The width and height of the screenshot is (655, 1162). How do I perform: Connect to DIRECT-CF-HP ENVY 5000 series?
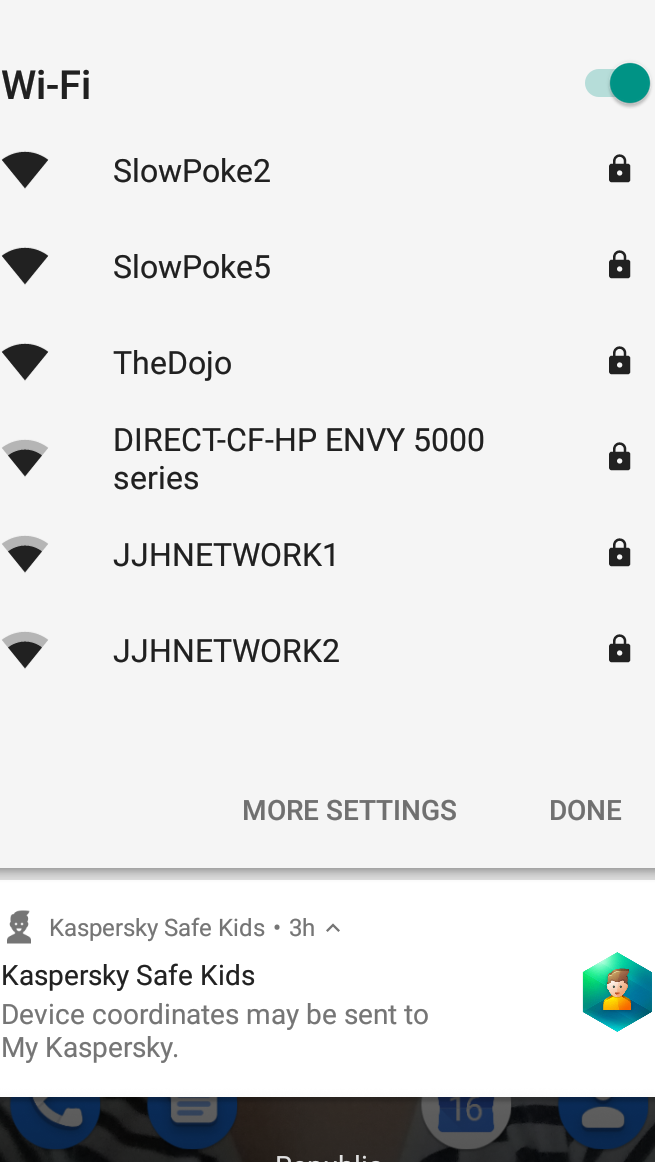tap(298, 459)
